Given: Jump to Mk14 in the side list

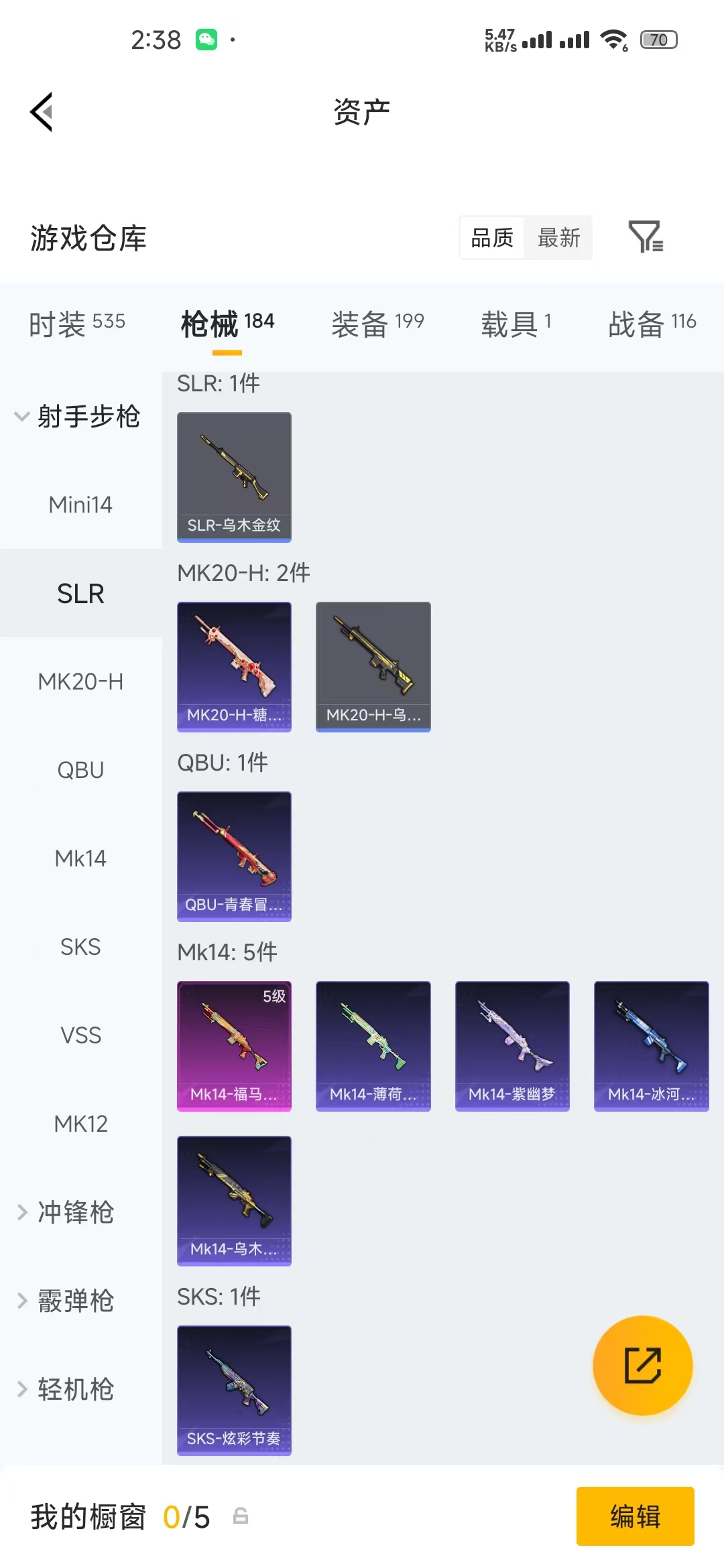Looking at the screenshot, I should pos(81,858).
